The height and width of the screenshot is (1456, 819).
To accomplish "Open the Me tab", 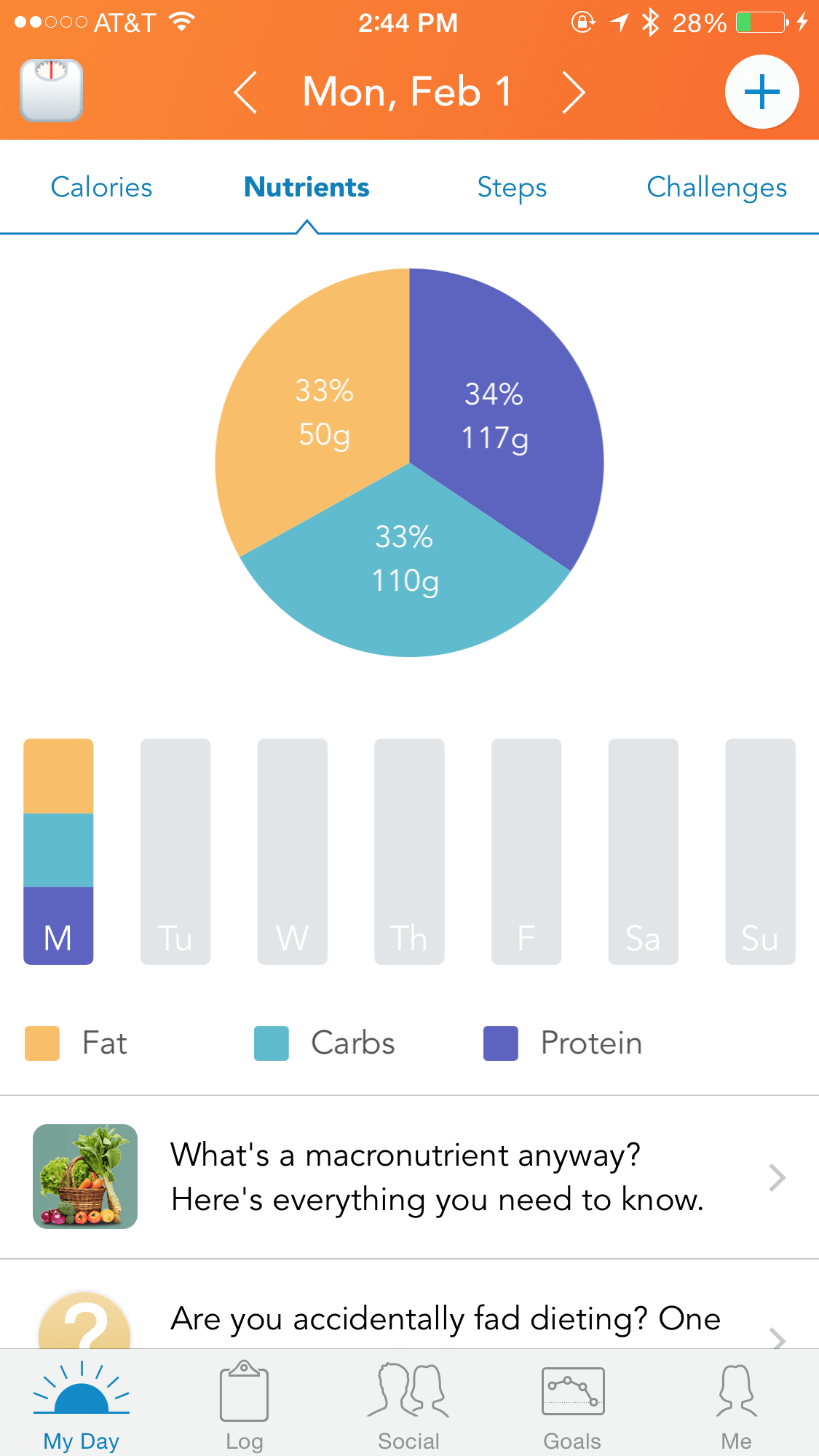I will point(737,1406).
